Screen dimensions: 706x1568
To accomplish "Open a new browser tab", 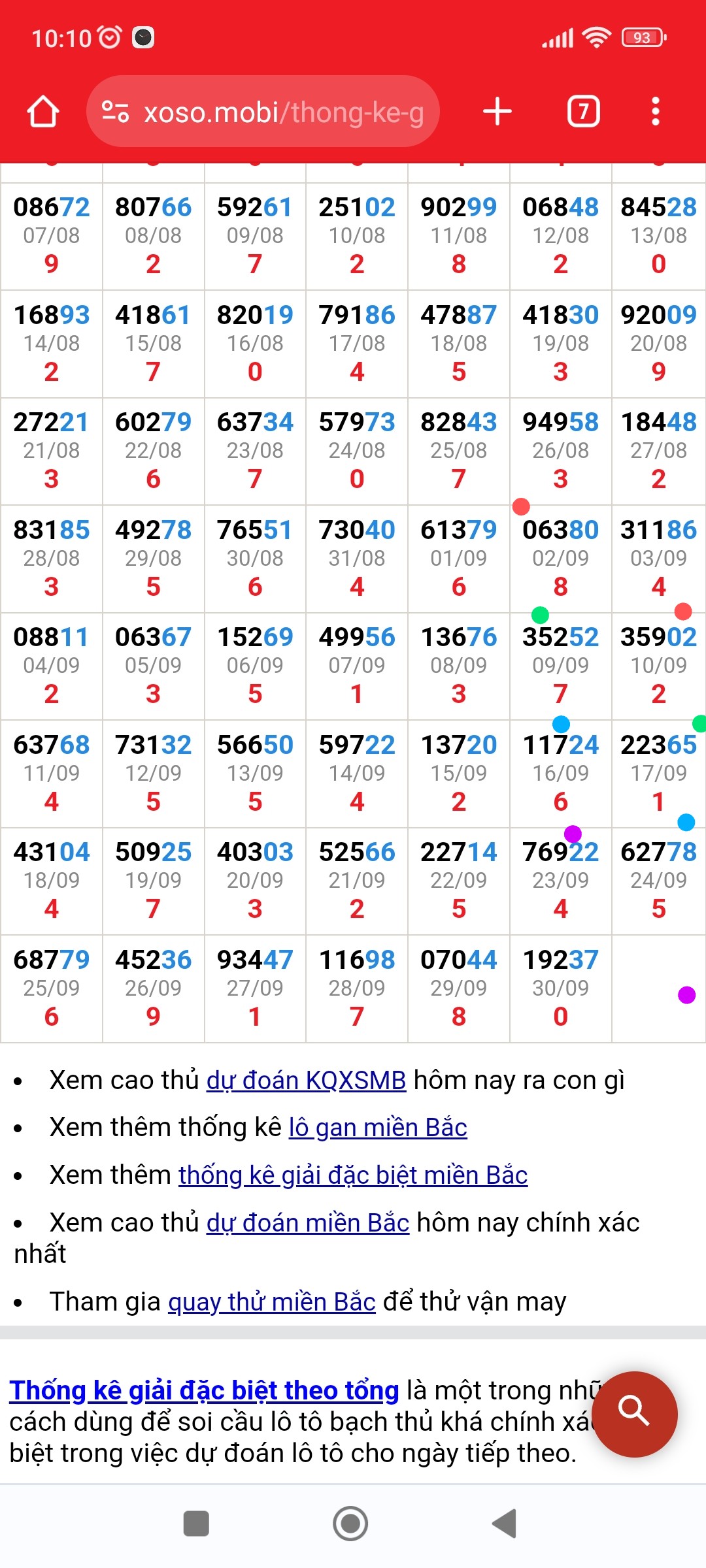I will coord(497,112).
